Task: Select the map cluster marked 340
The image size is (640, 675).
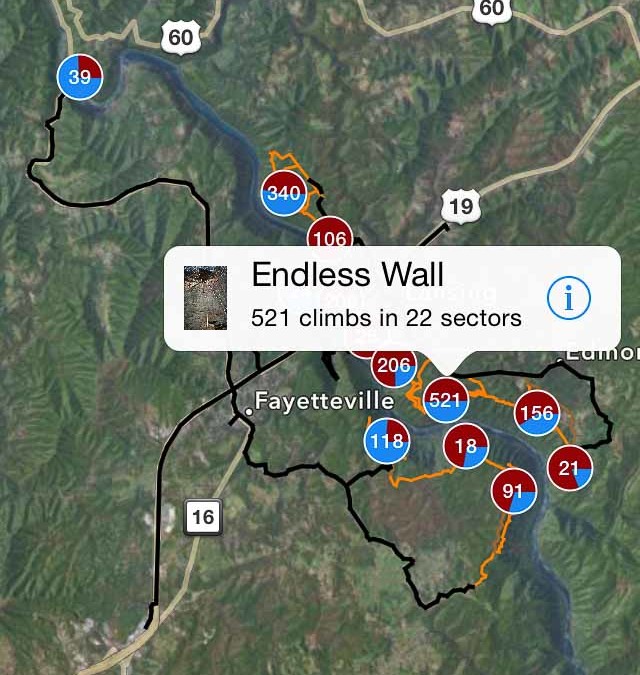Action: pos(284,193)
